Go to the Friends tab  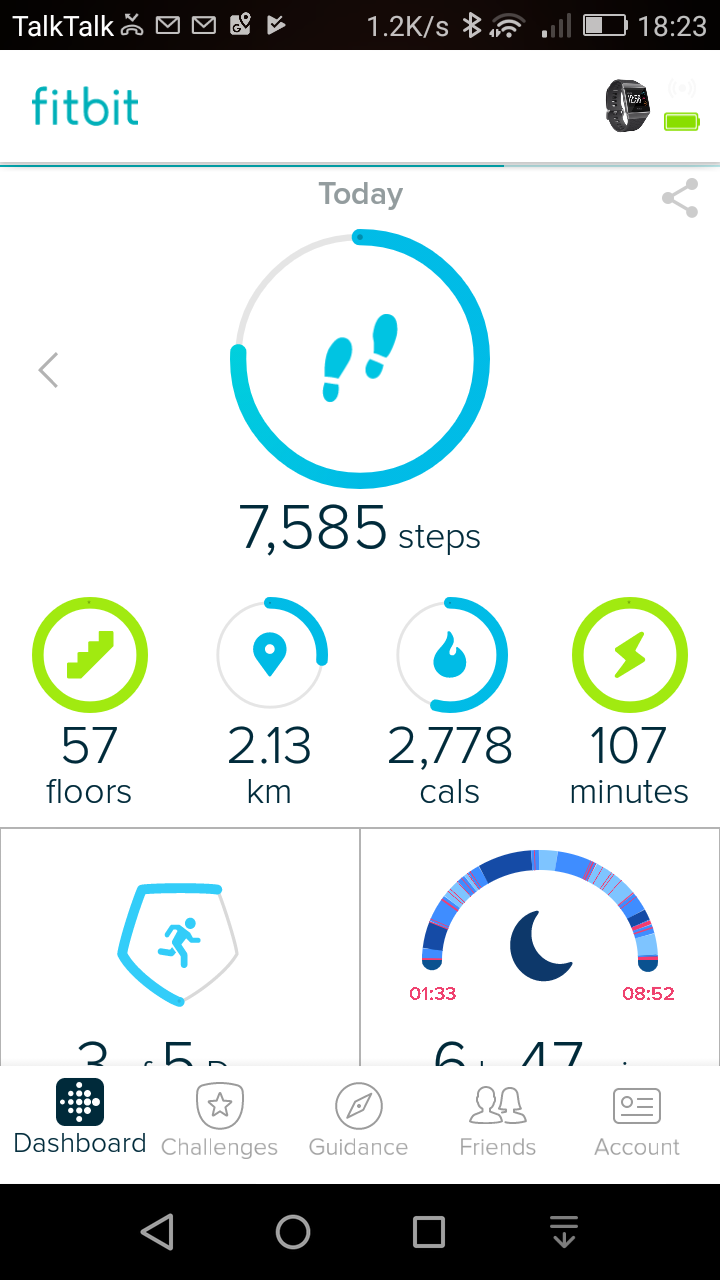point(498,1120)
